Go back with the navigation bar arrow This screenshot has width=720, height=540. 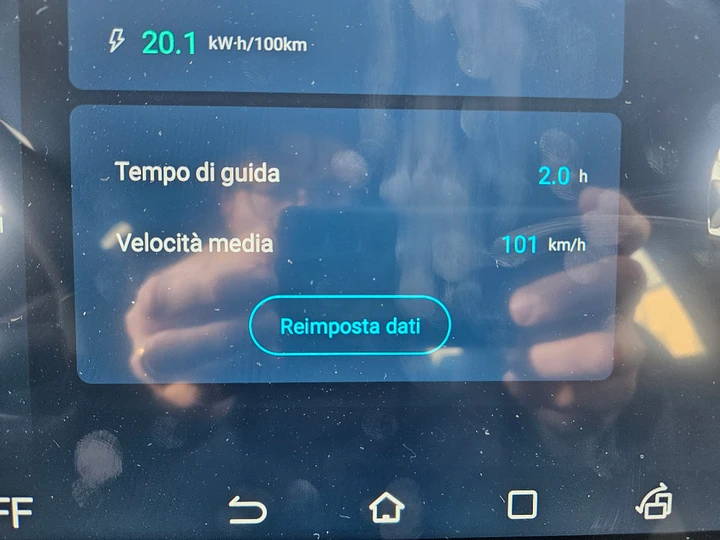coord(248,510)
